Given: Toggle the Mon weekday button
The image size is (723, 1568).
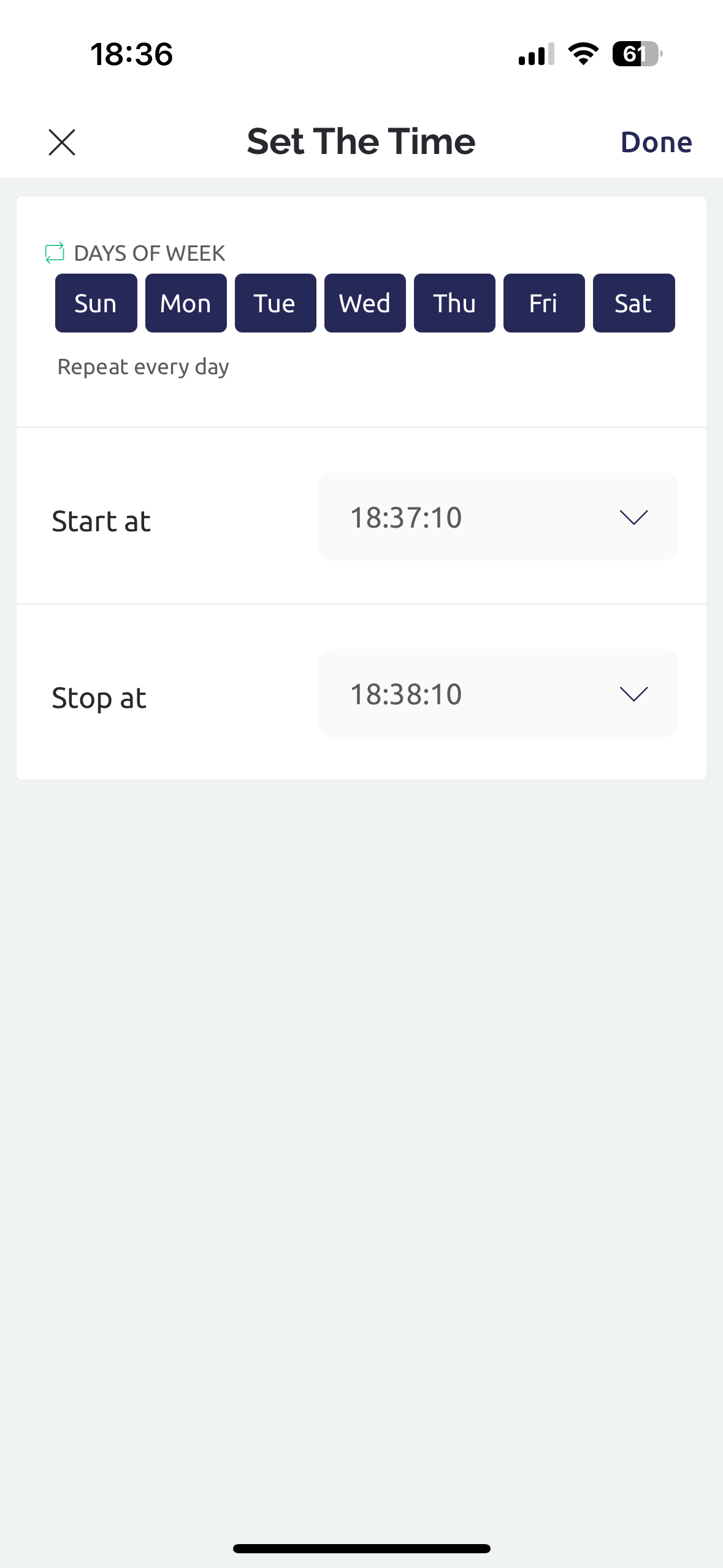Looking at the screenshot, I should click(x=185, y=302).
